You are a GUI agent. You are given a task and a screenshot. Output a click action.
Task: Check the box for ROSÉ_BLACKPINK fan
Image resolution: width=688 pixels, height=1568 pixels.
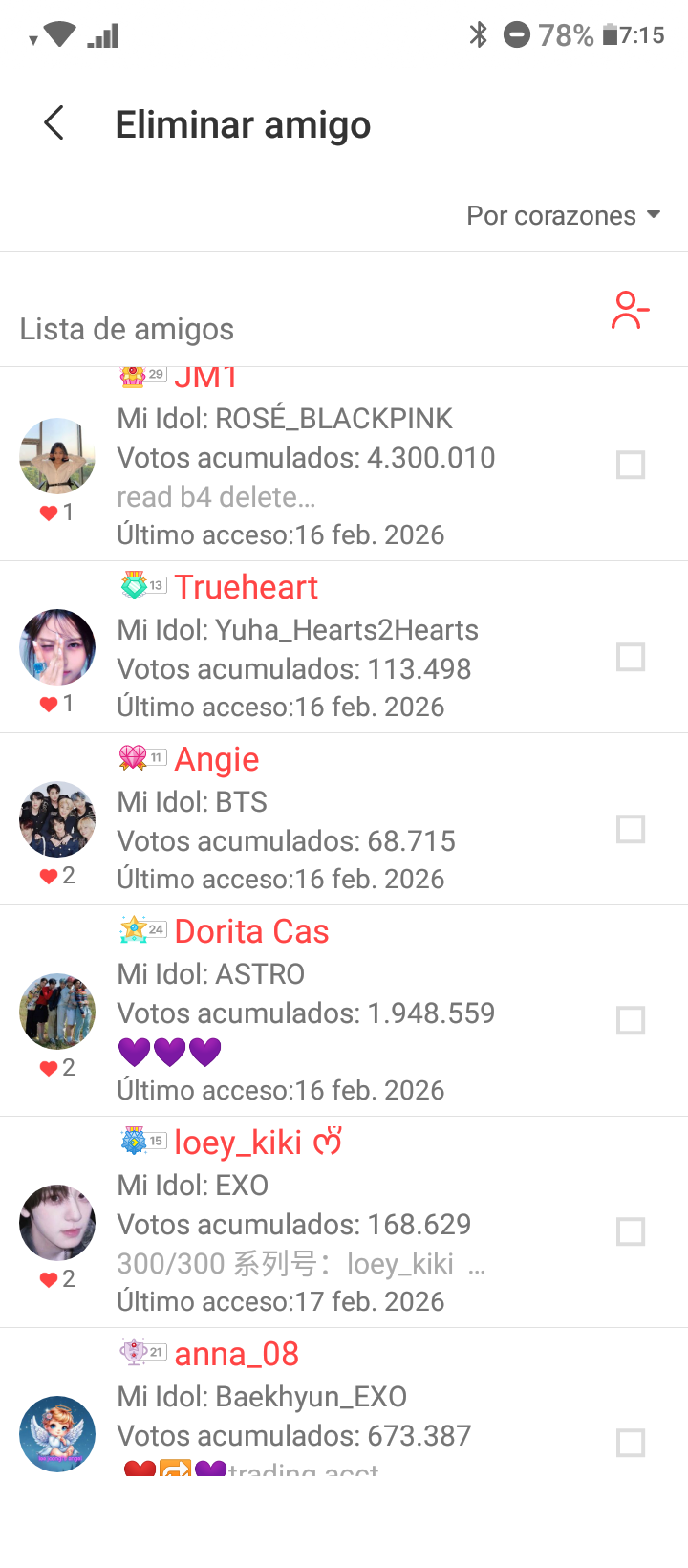tap(631, 466)
